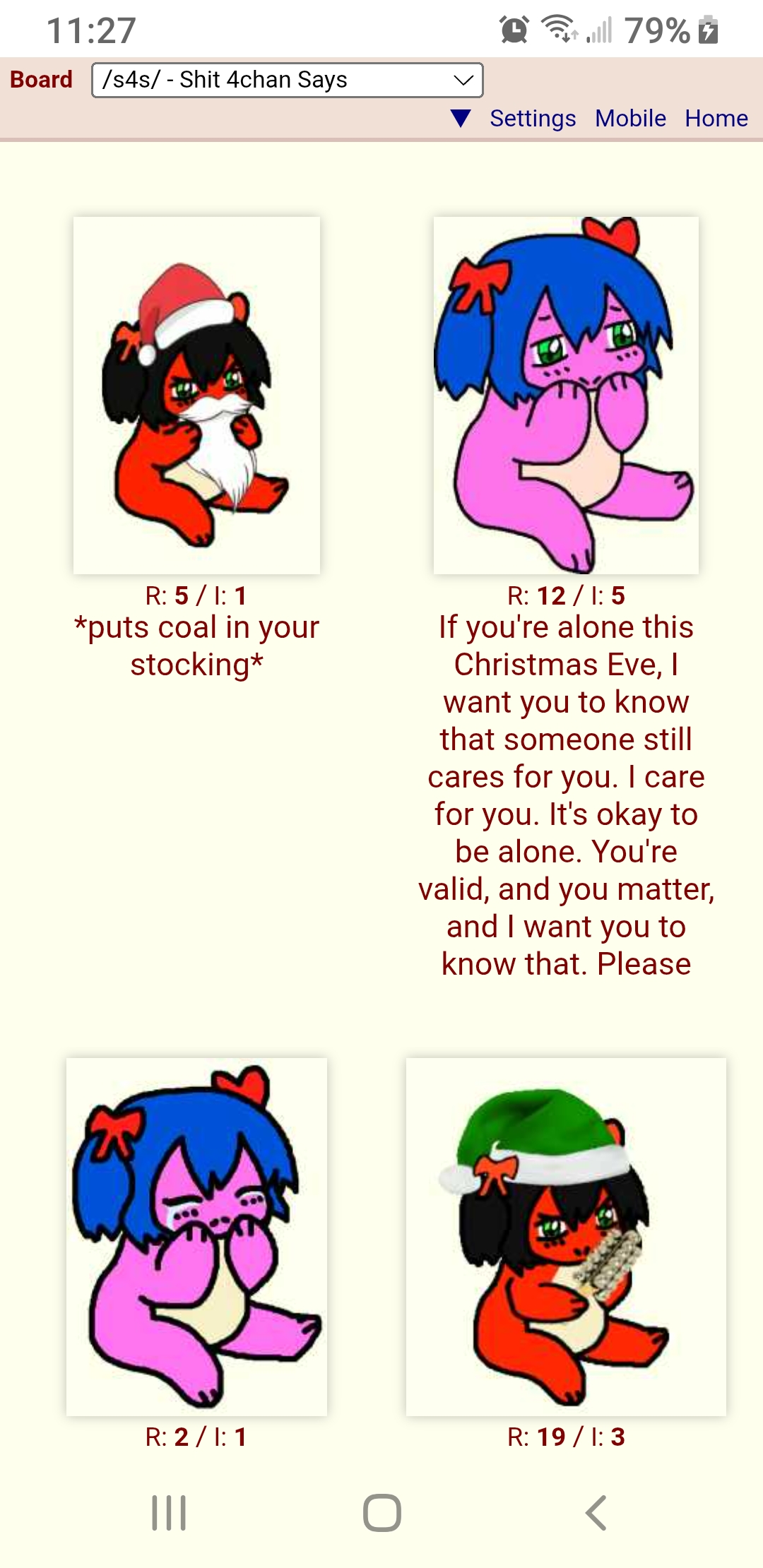
Task: Open the Settings page
Action: 532,118
